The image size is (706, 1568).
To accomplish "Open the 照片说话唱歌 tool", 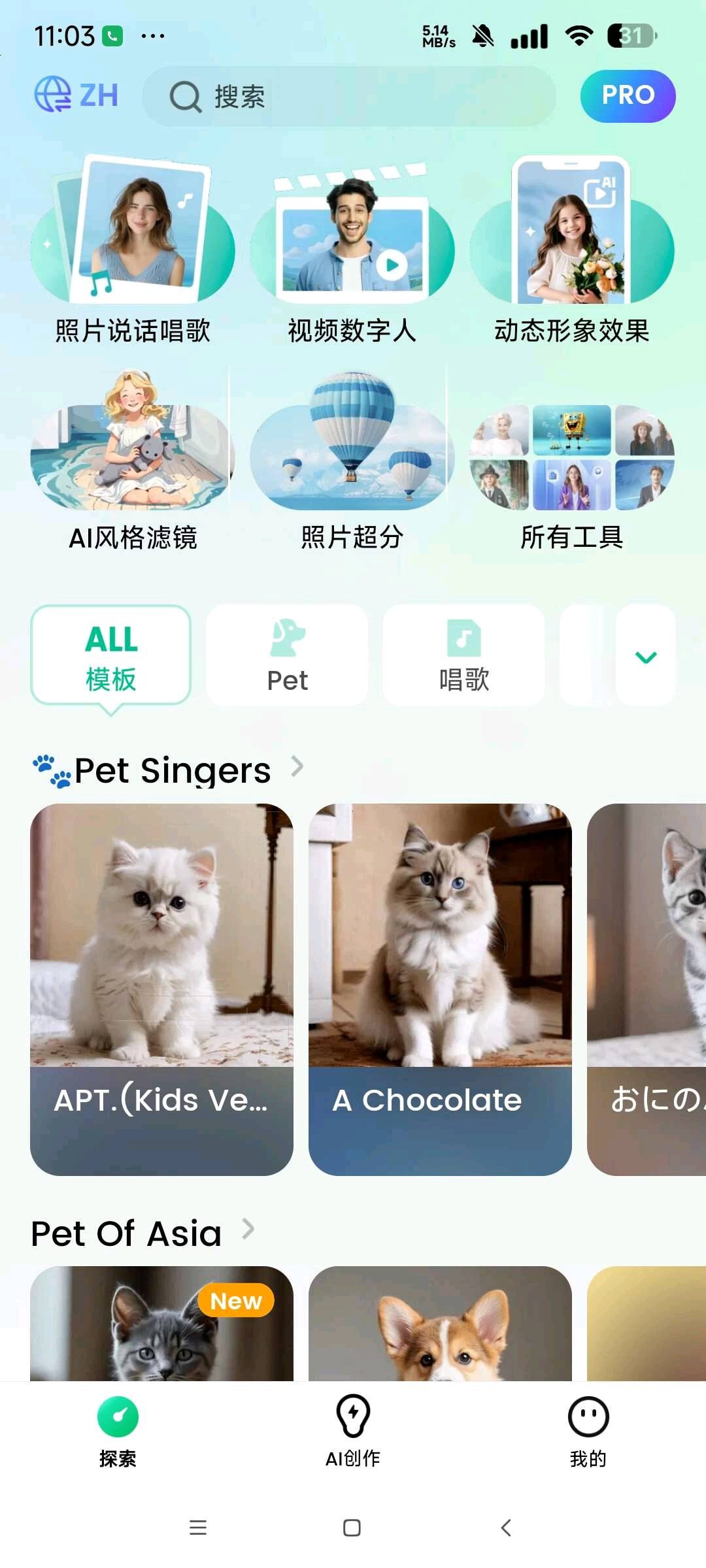I will [x=133, y=252].
